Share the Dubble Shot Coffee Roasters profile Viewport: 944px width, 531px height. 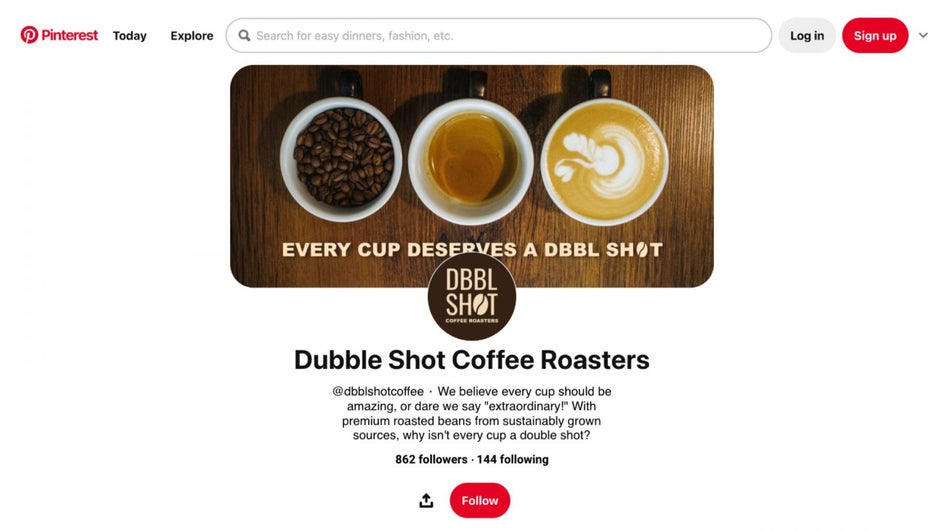click(x=426, y=501)
